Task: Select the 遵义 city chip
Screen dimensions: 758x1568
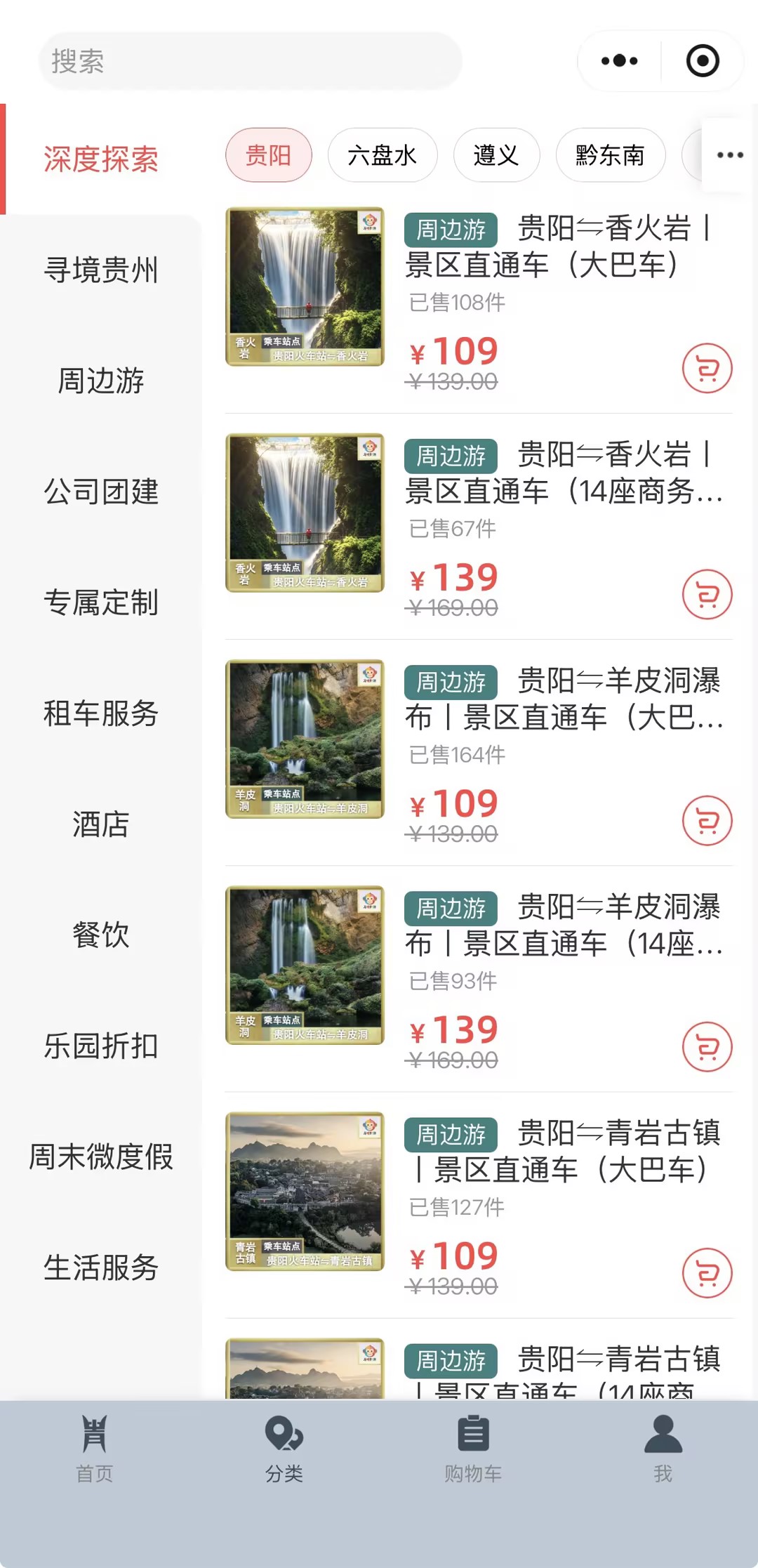Action: click(496, 155)
